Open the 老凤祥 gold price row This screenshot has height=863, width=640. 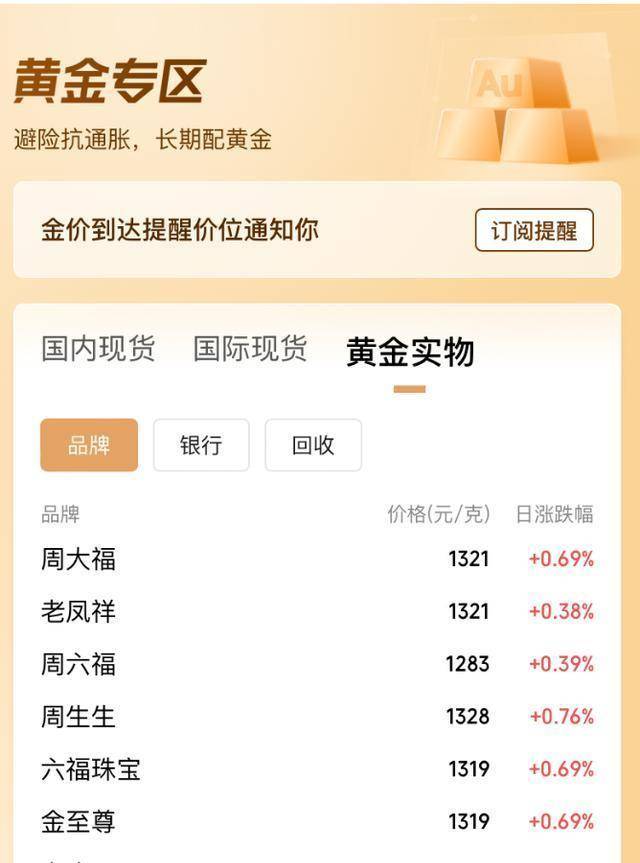point(317,611)
